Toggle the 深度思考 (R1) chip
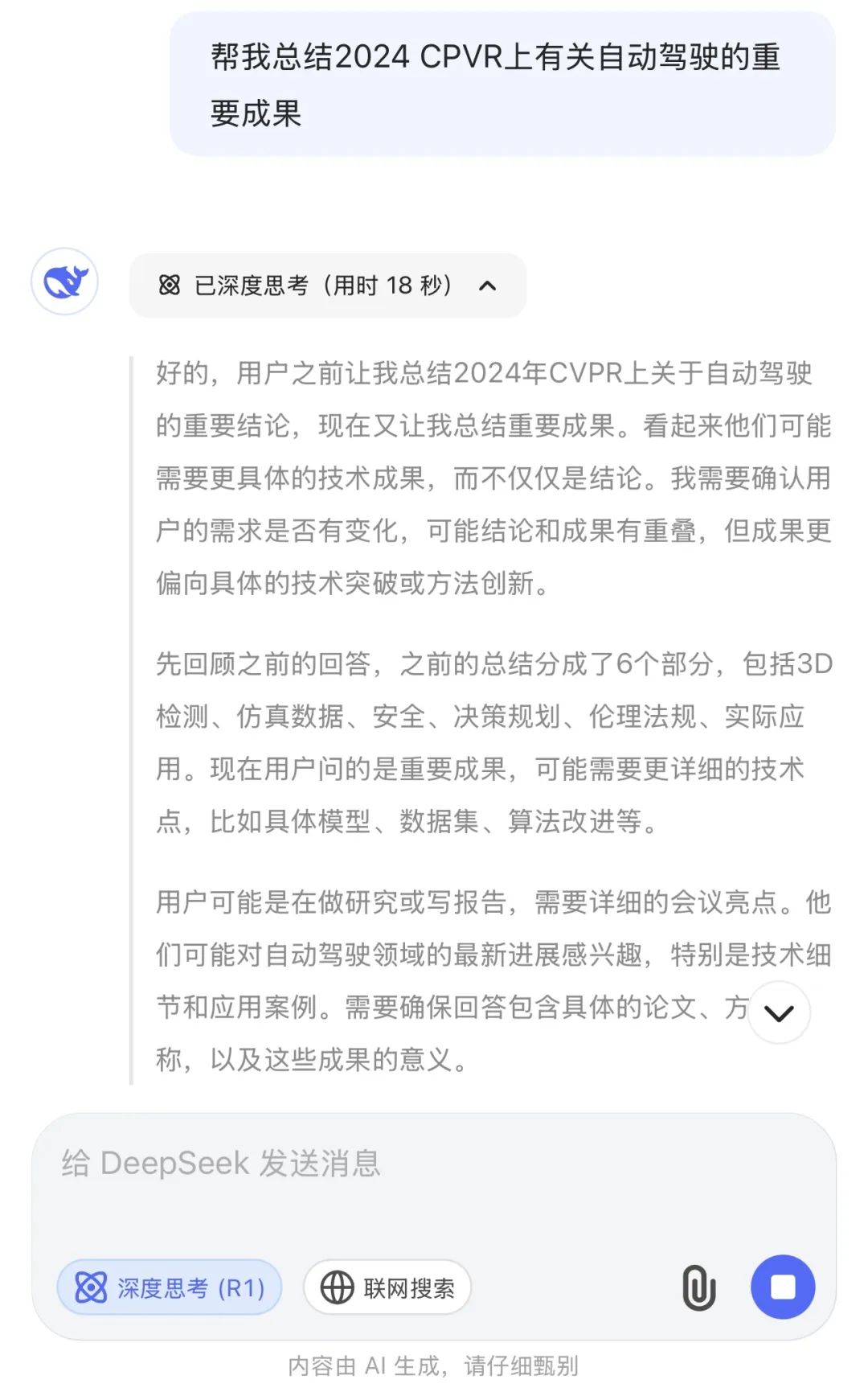 170,1287
